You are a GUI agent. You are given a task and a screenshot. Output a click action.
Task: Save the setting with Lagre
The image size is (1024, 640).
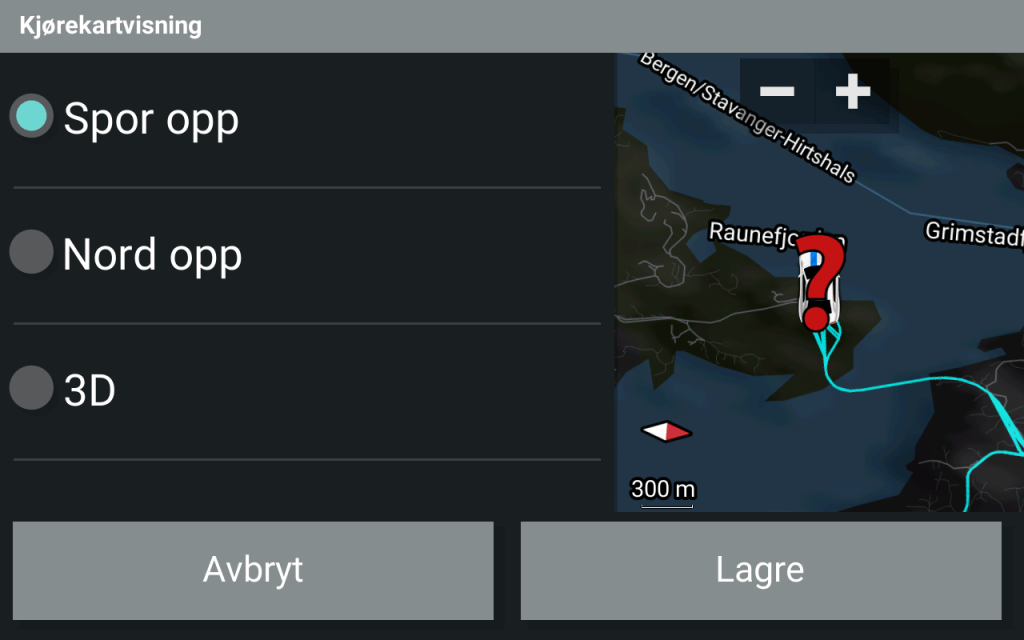coord(760,570)
